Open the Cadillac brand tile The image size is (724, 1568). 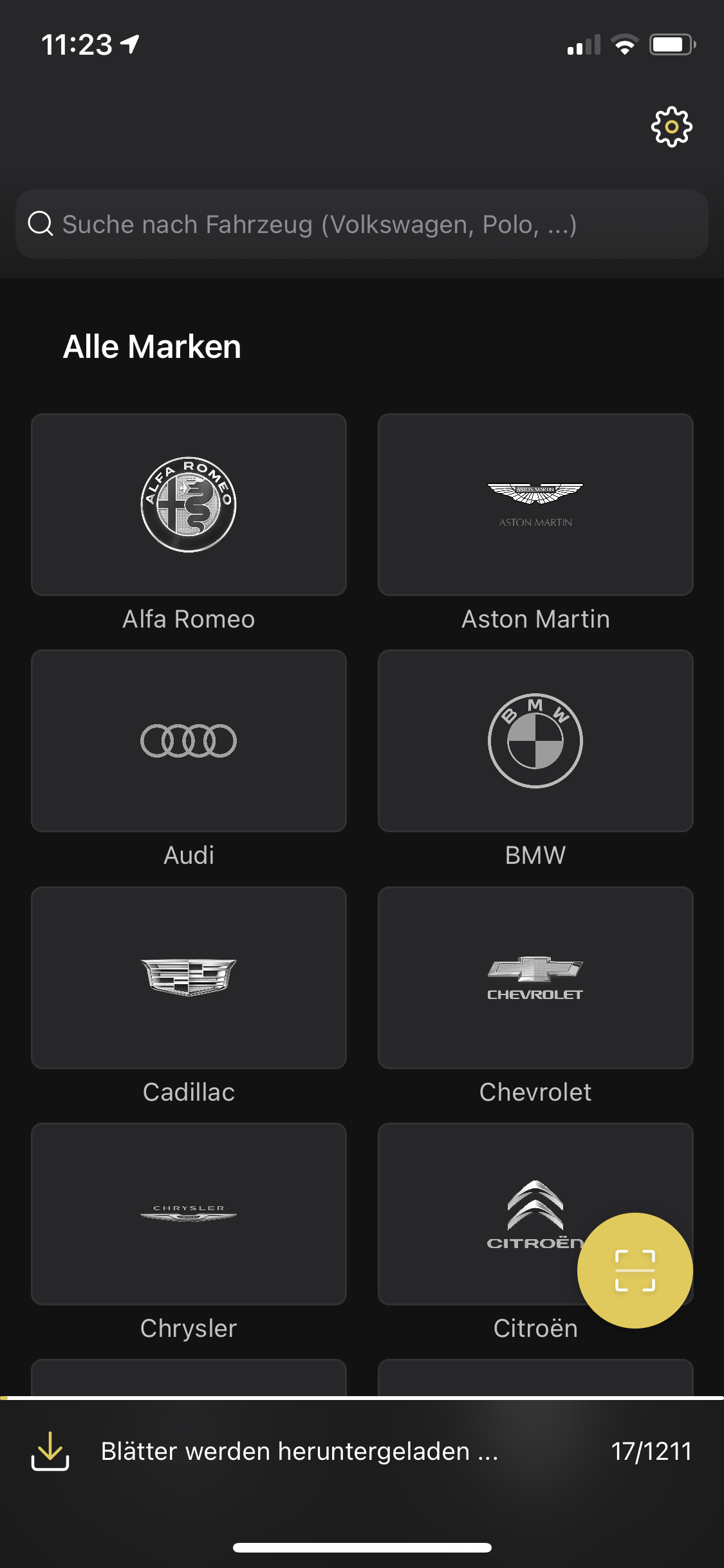point(189,978)
